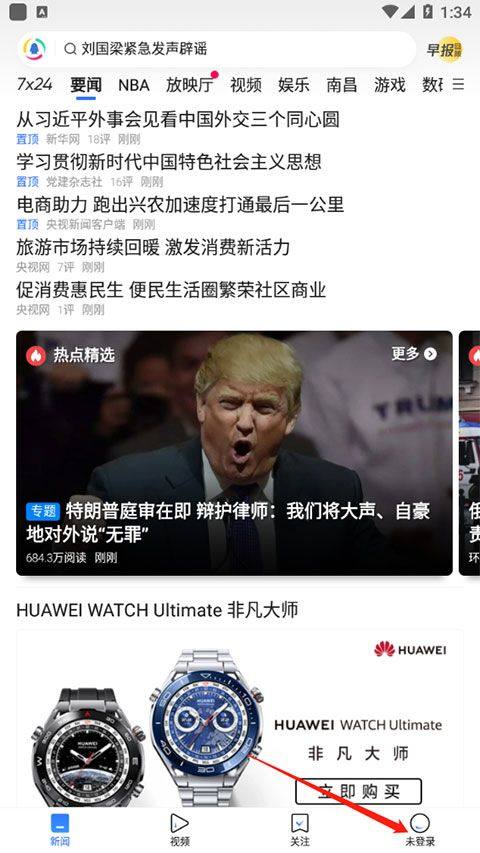Open the 未登录 profile tab
Image resolution: width=480 pixels, height=853 pixels.
pyautogui.click(x=420, y=830)
